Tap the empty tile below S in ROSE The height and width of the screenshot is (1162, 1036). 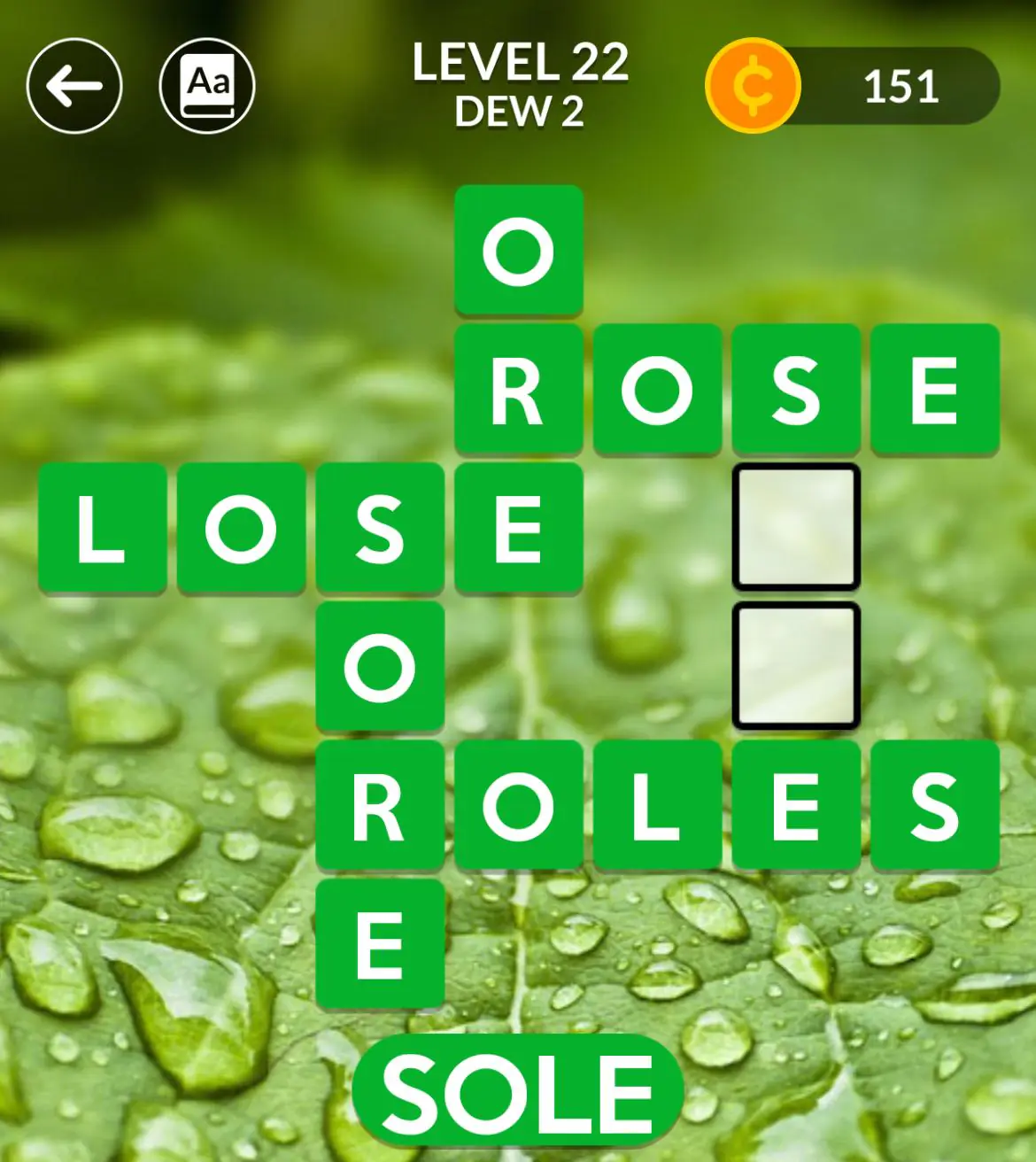pyautogui.click(x=796, y=527)
